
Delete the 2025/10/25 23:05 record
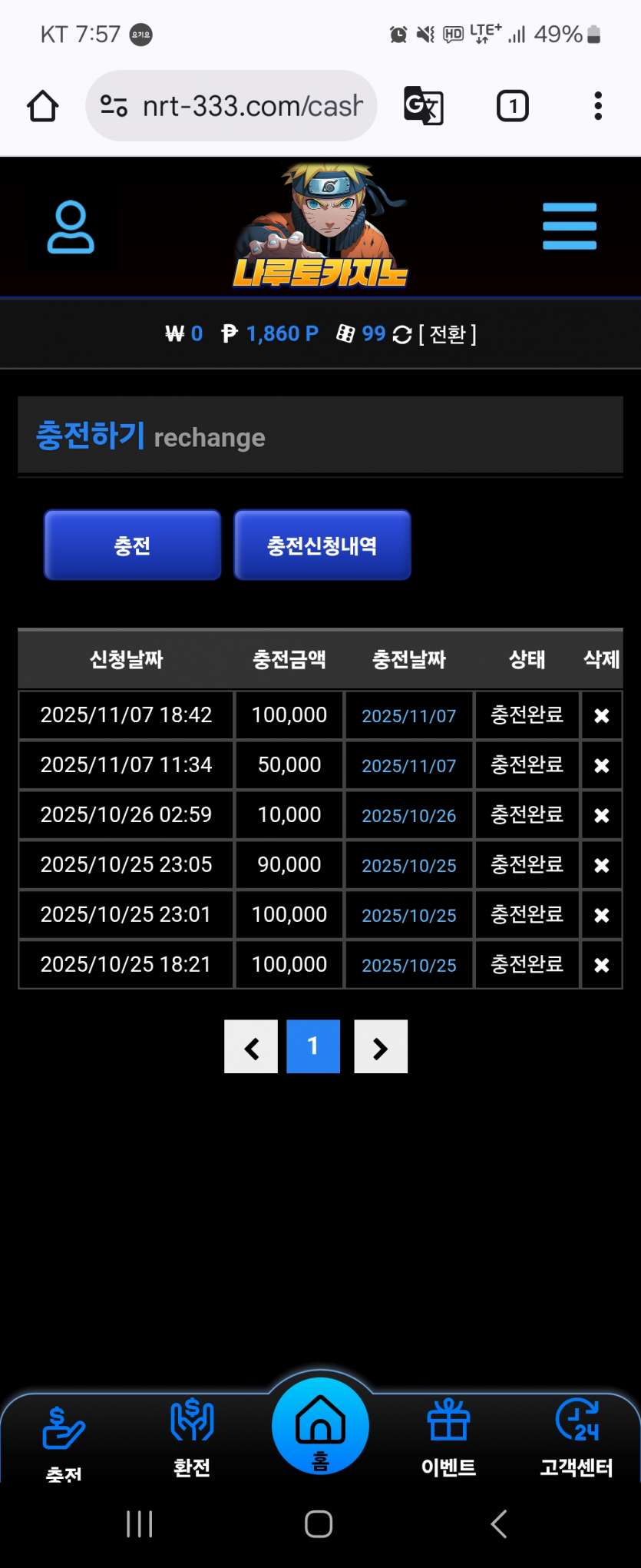602,866
